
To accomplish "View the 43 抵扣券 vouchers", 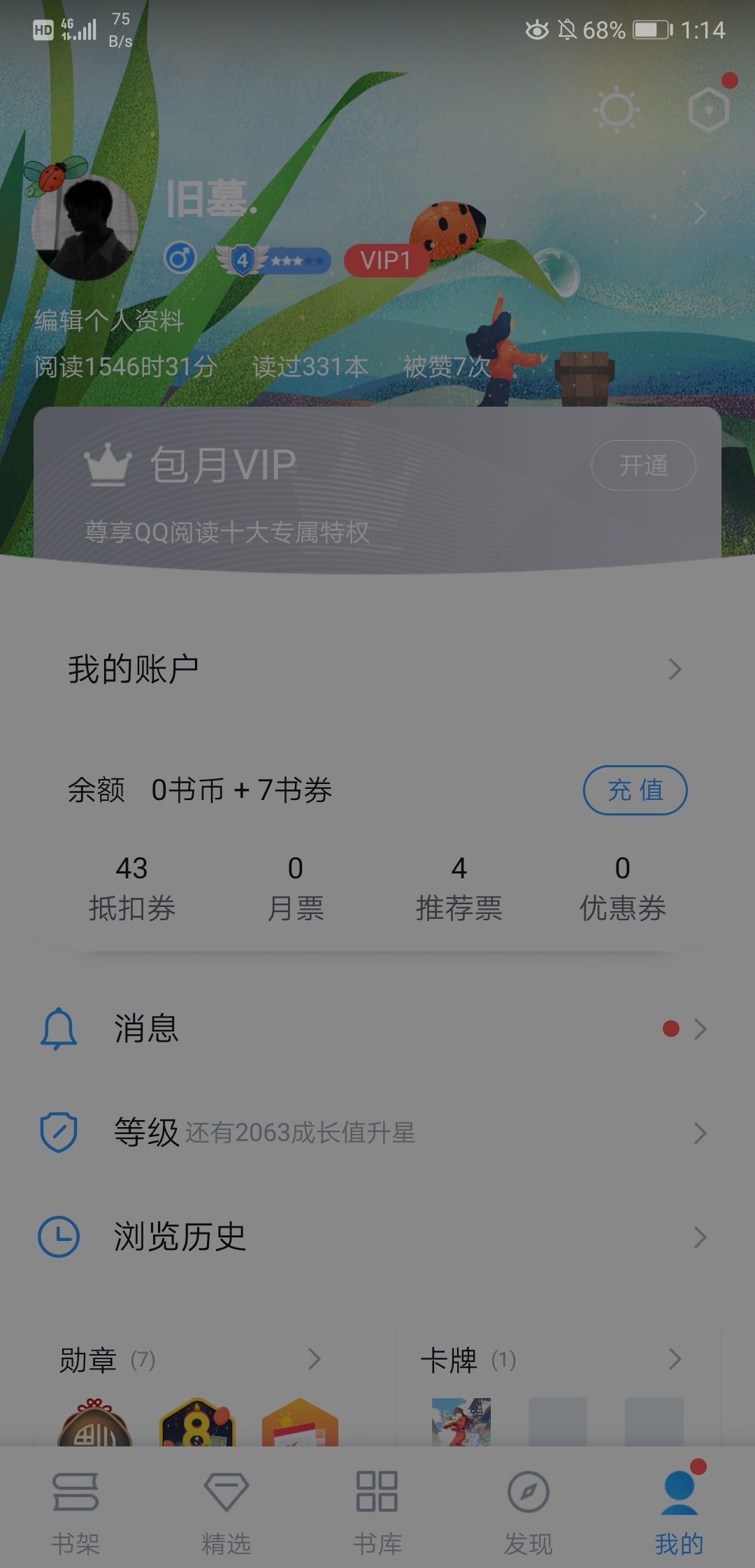I will [131, 888].
